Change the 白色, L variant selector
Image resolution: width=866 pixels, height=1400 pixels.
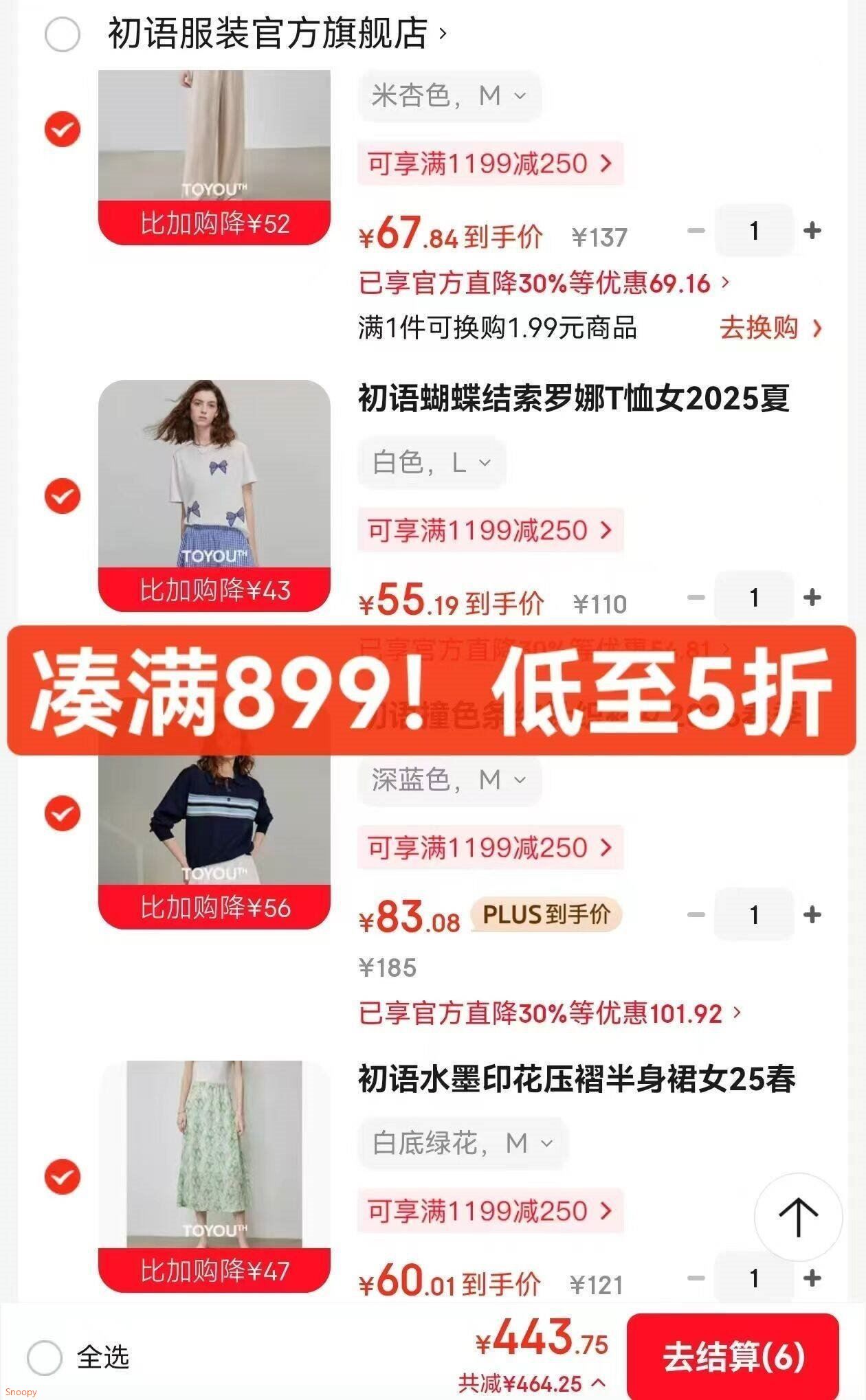coord(432,462)
